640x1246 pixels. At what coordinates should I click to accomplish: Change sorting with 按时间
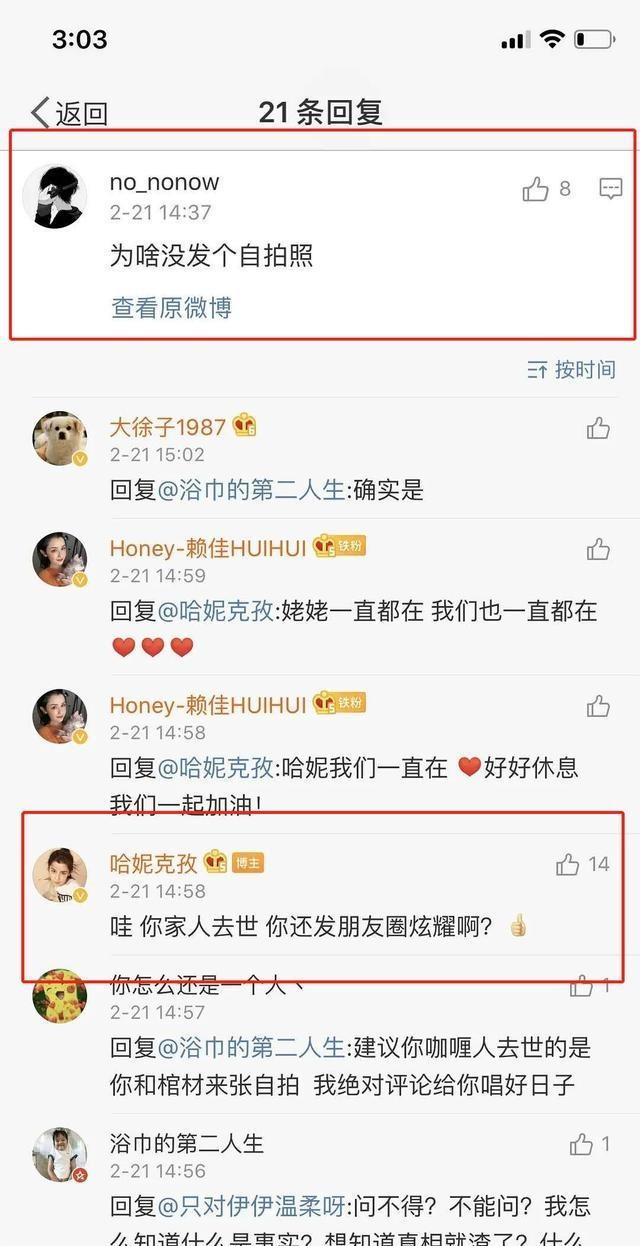pos(571,370)
